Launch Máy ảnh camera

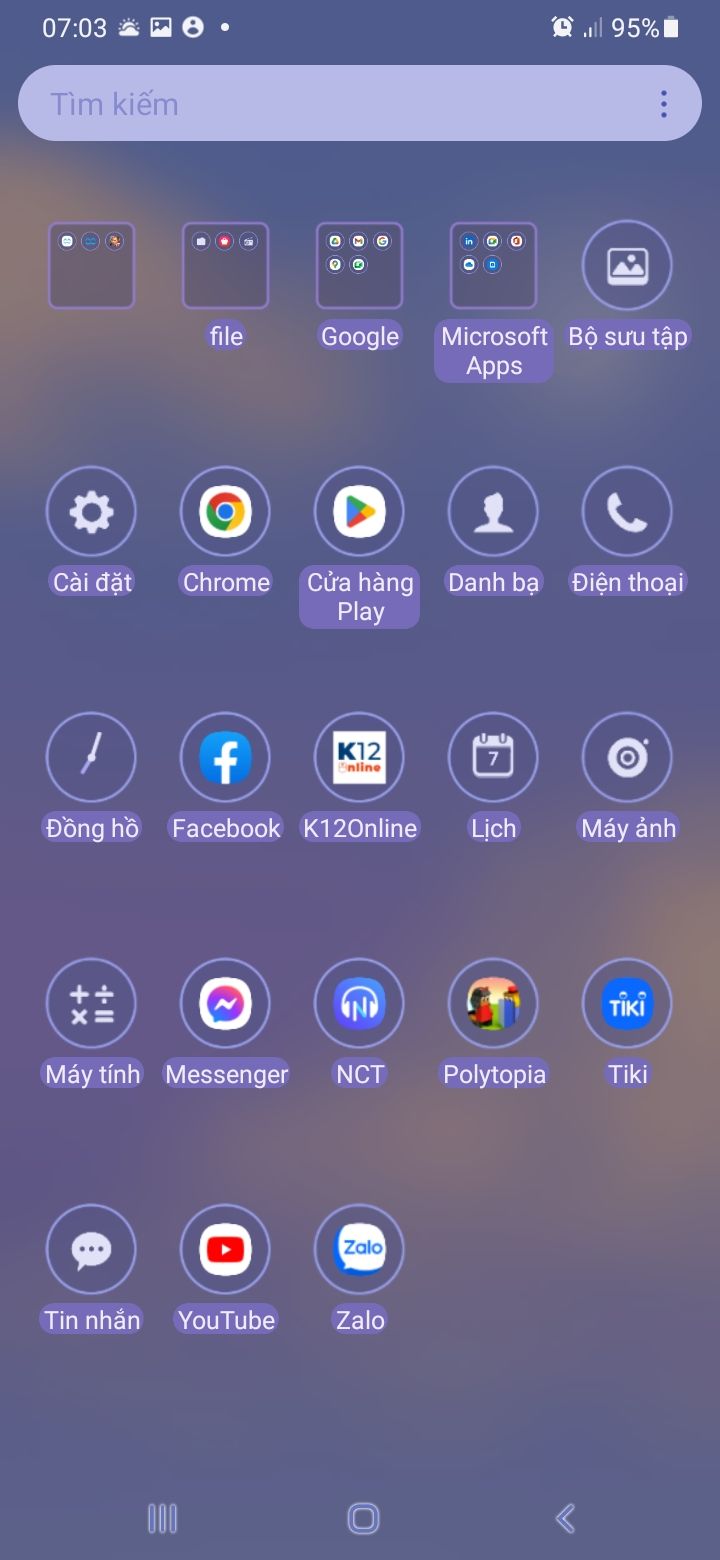tap(627, 758)
